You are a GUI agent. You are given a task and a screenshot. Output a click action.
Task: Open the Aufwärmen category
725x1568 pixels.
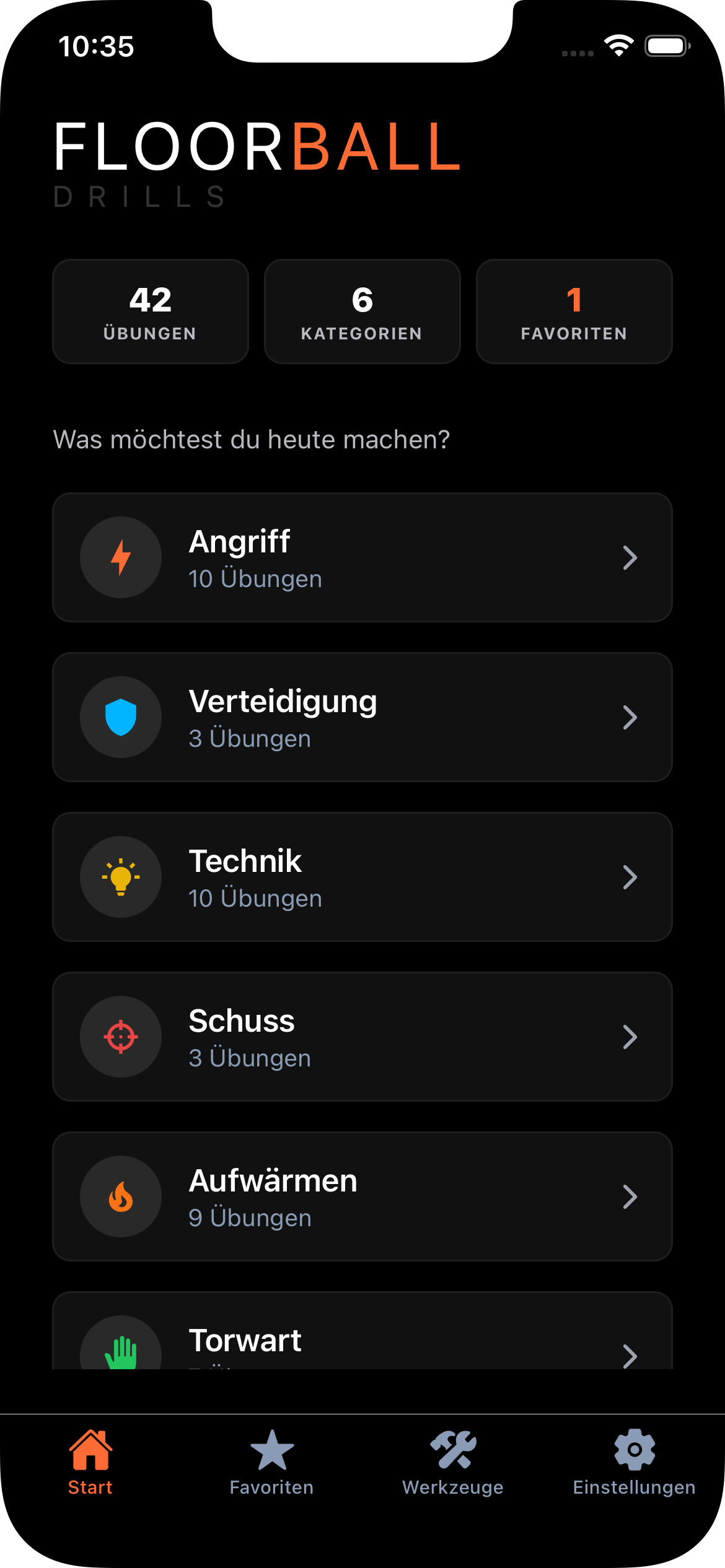pos(362,1196)
